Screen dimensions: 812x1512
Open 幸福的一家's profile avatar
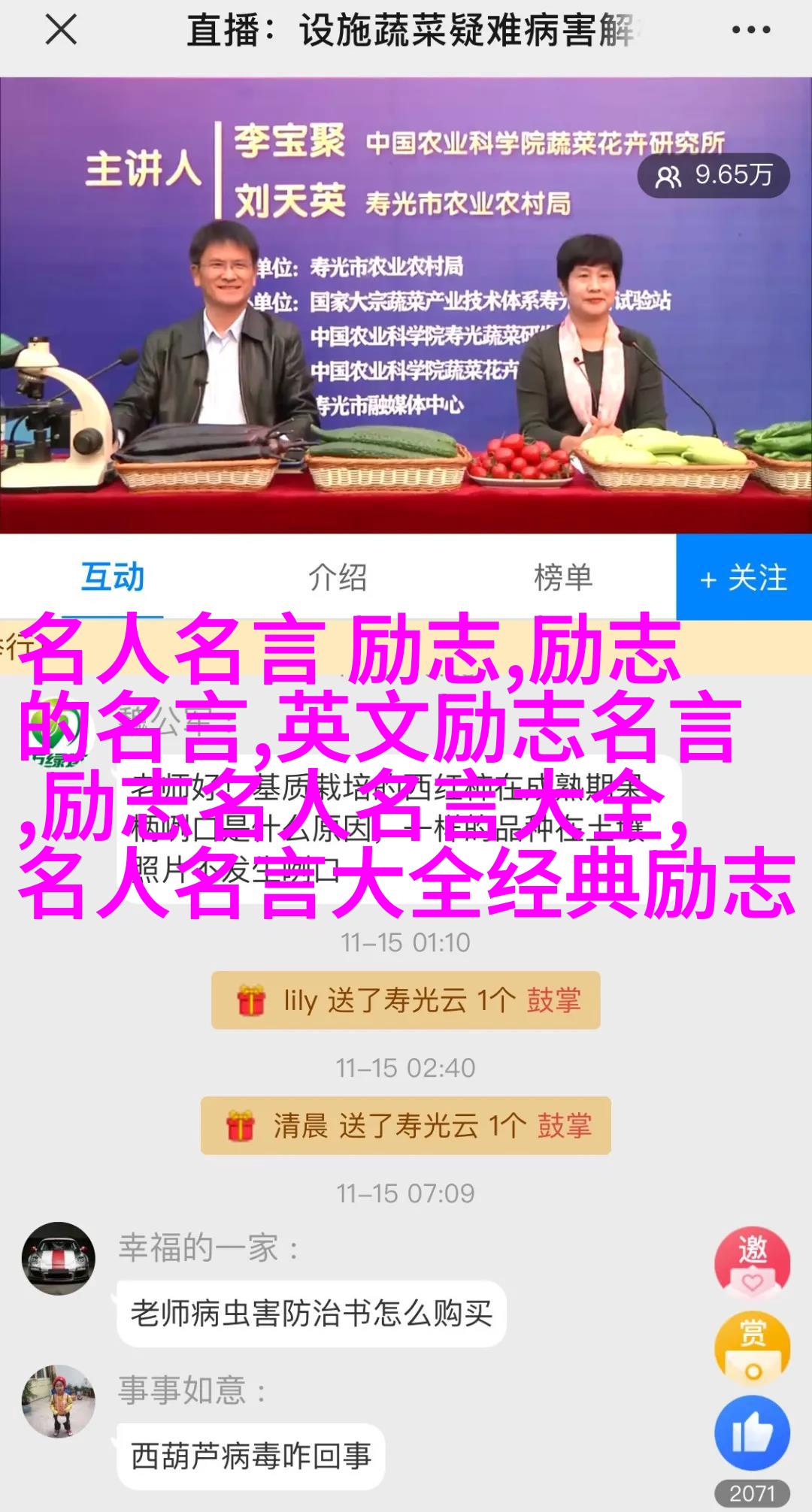coord(59,1258)
